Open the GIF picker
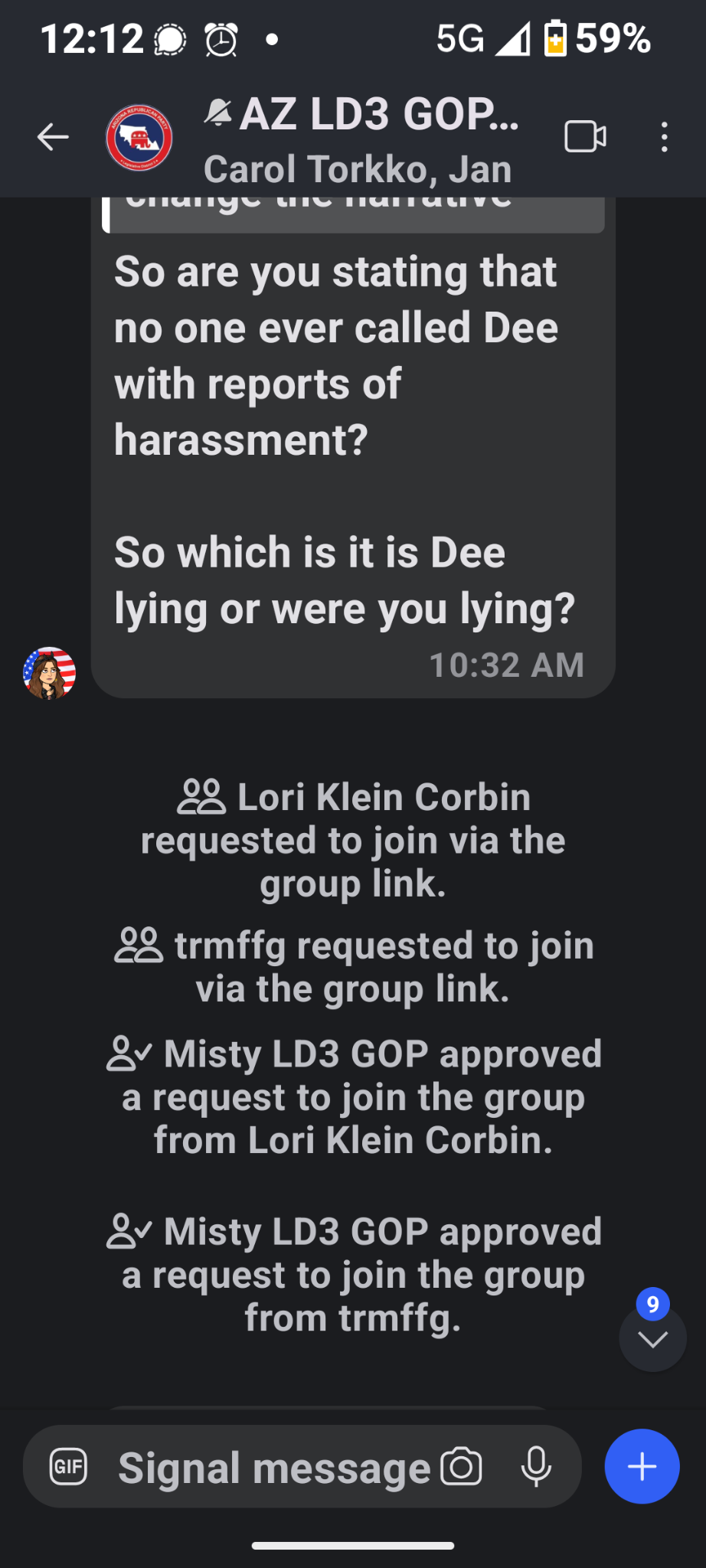Viewport: 706px width, 1568px height. pyautogui.click(x=69, y=1467)
